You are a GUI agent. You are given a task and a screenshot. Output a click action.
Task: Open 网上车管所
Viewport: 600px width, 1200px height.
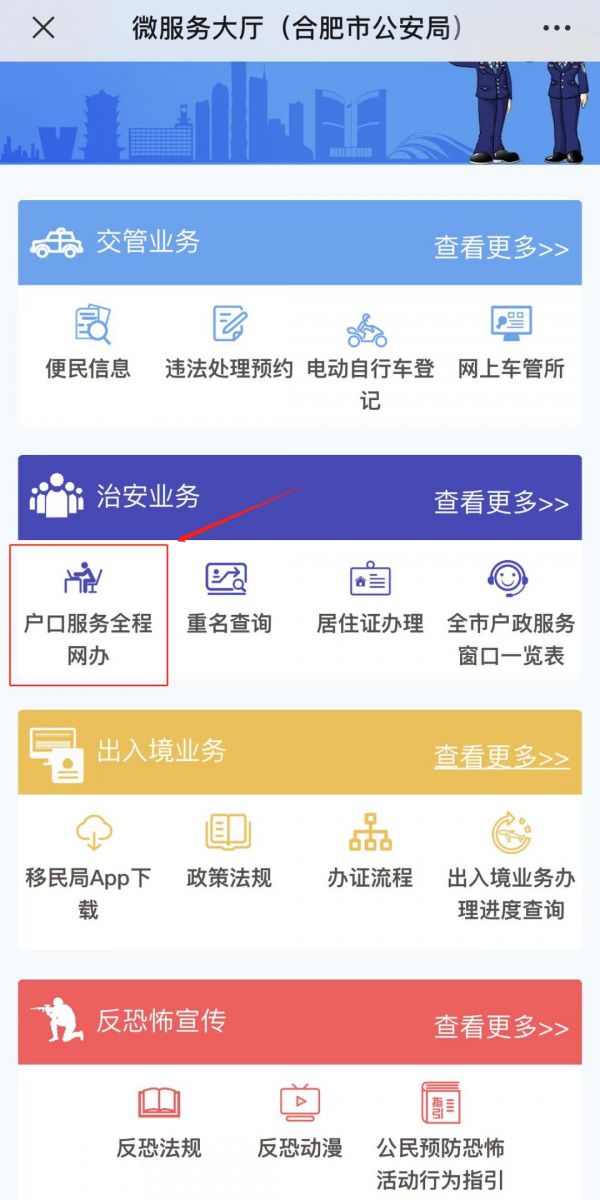511,345
